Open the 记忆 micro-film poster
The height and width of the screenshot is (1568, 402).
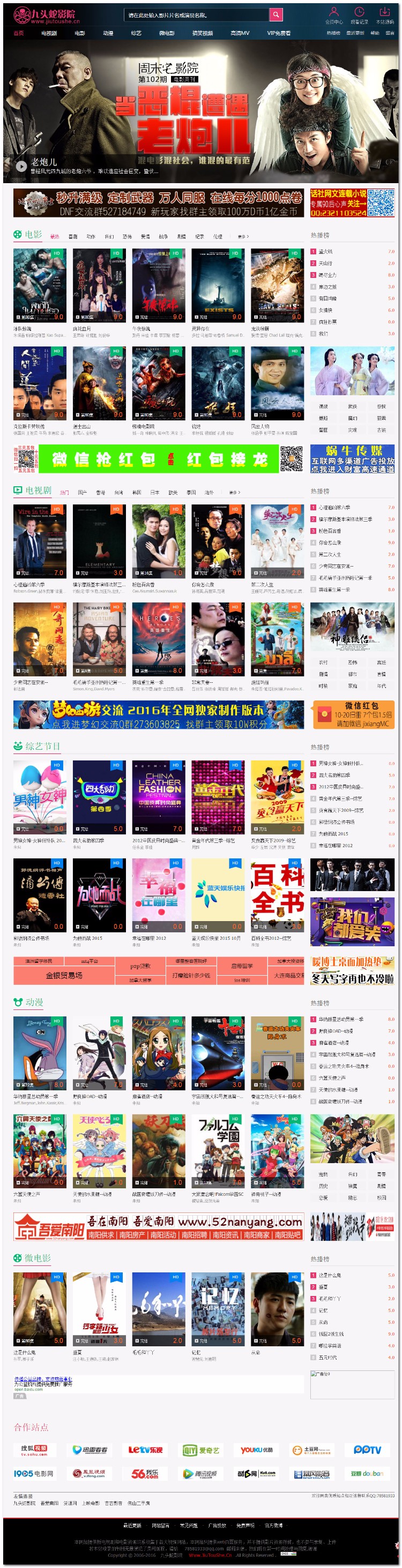coord(218,1309)
